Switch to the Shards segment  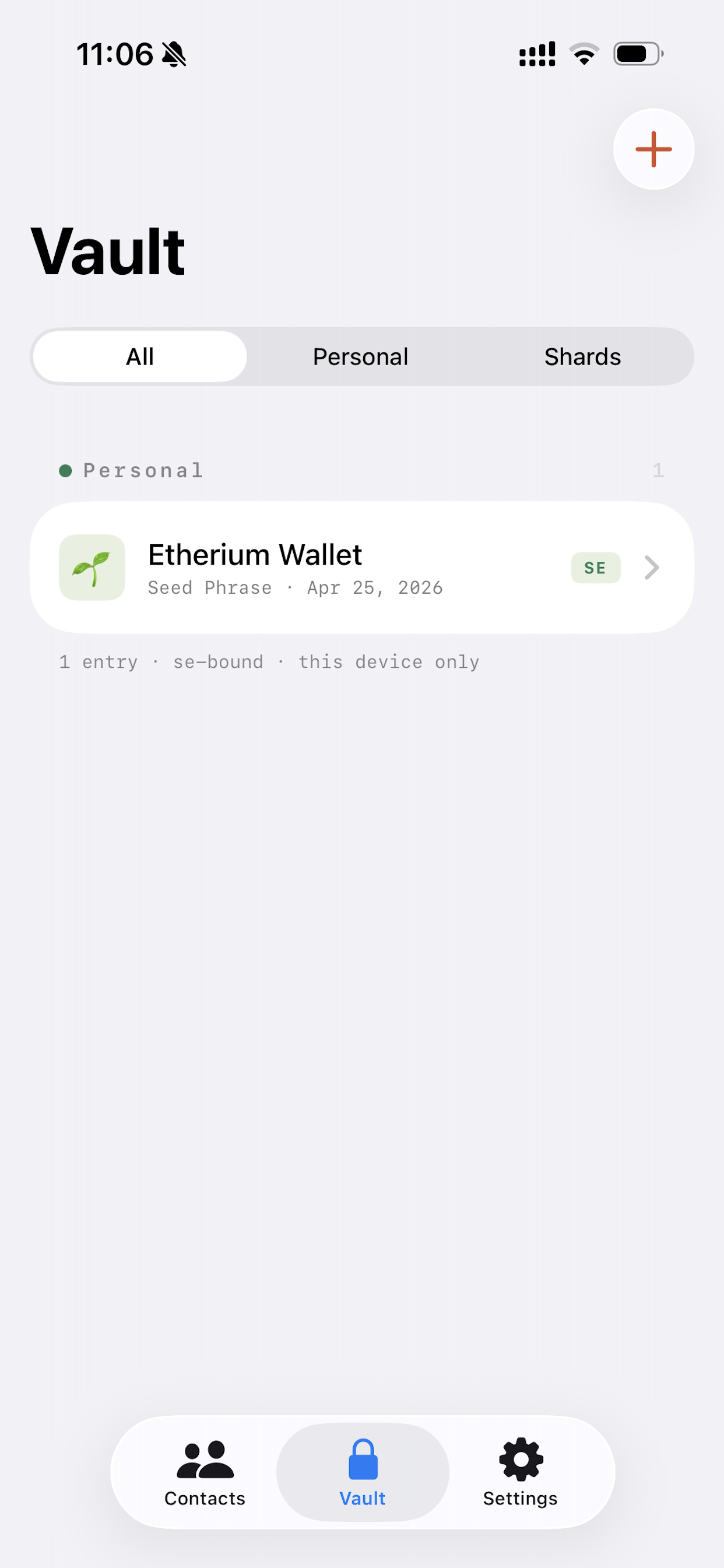[x=582, y=356]
